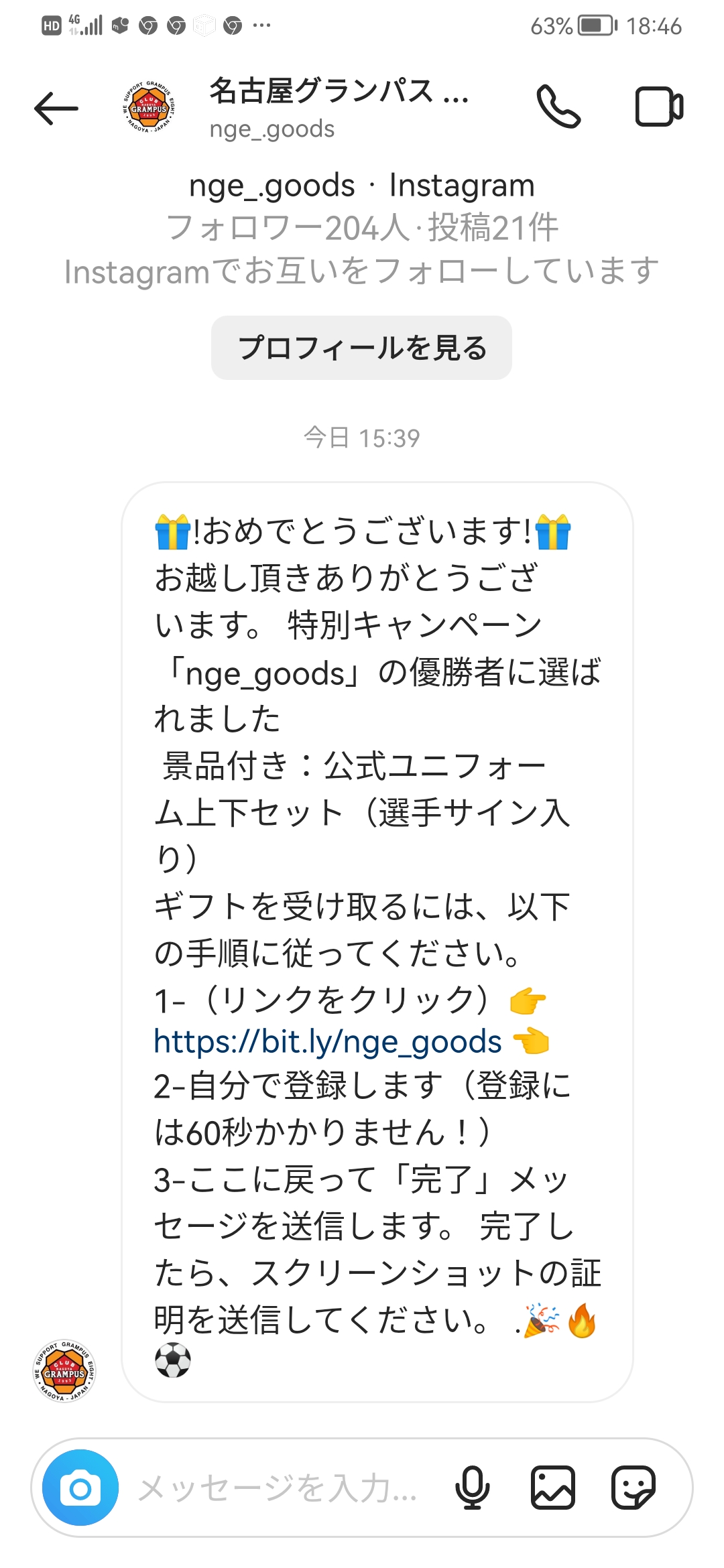Open the sticker picker

[633, 1487]
